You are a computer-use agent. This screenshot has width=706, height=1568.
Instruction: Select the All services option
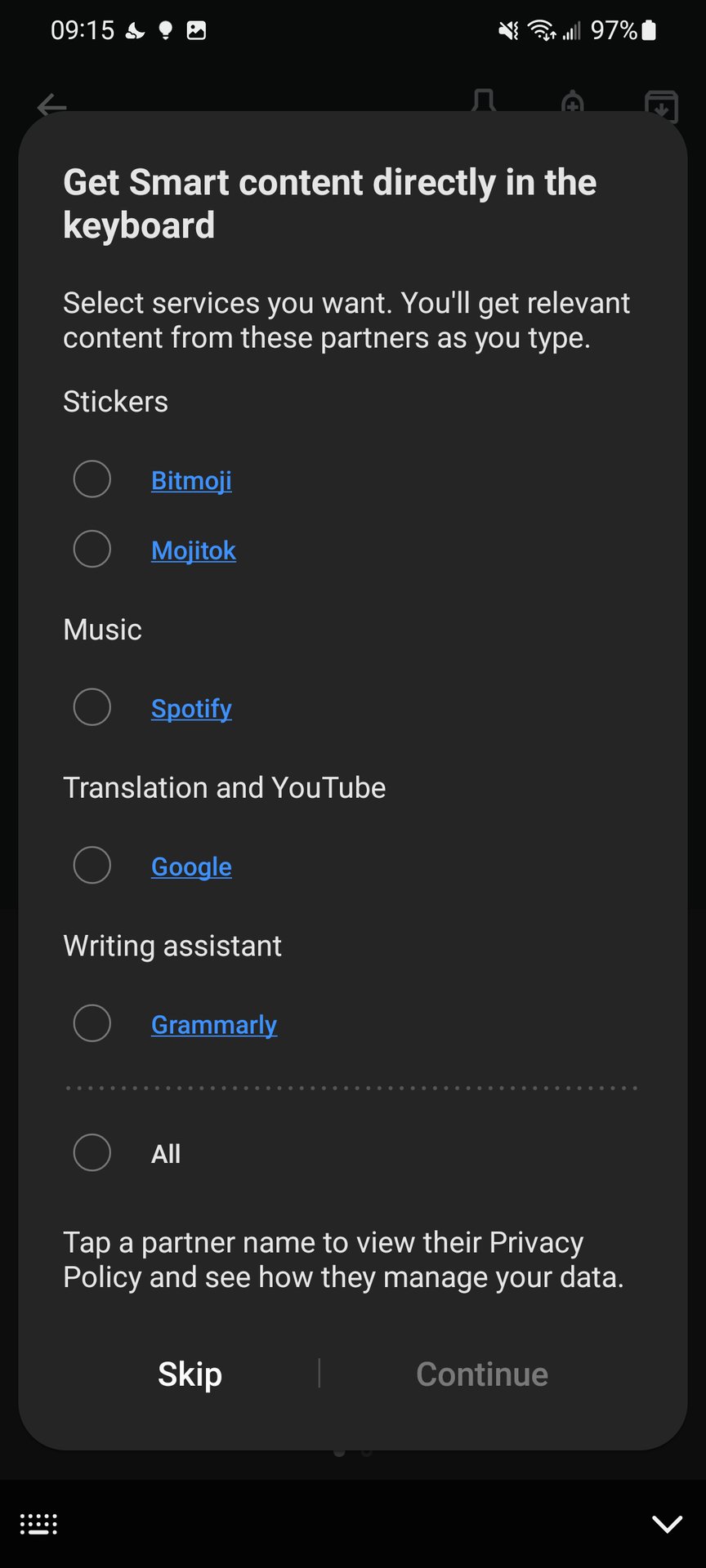(x=92, y=1152)
